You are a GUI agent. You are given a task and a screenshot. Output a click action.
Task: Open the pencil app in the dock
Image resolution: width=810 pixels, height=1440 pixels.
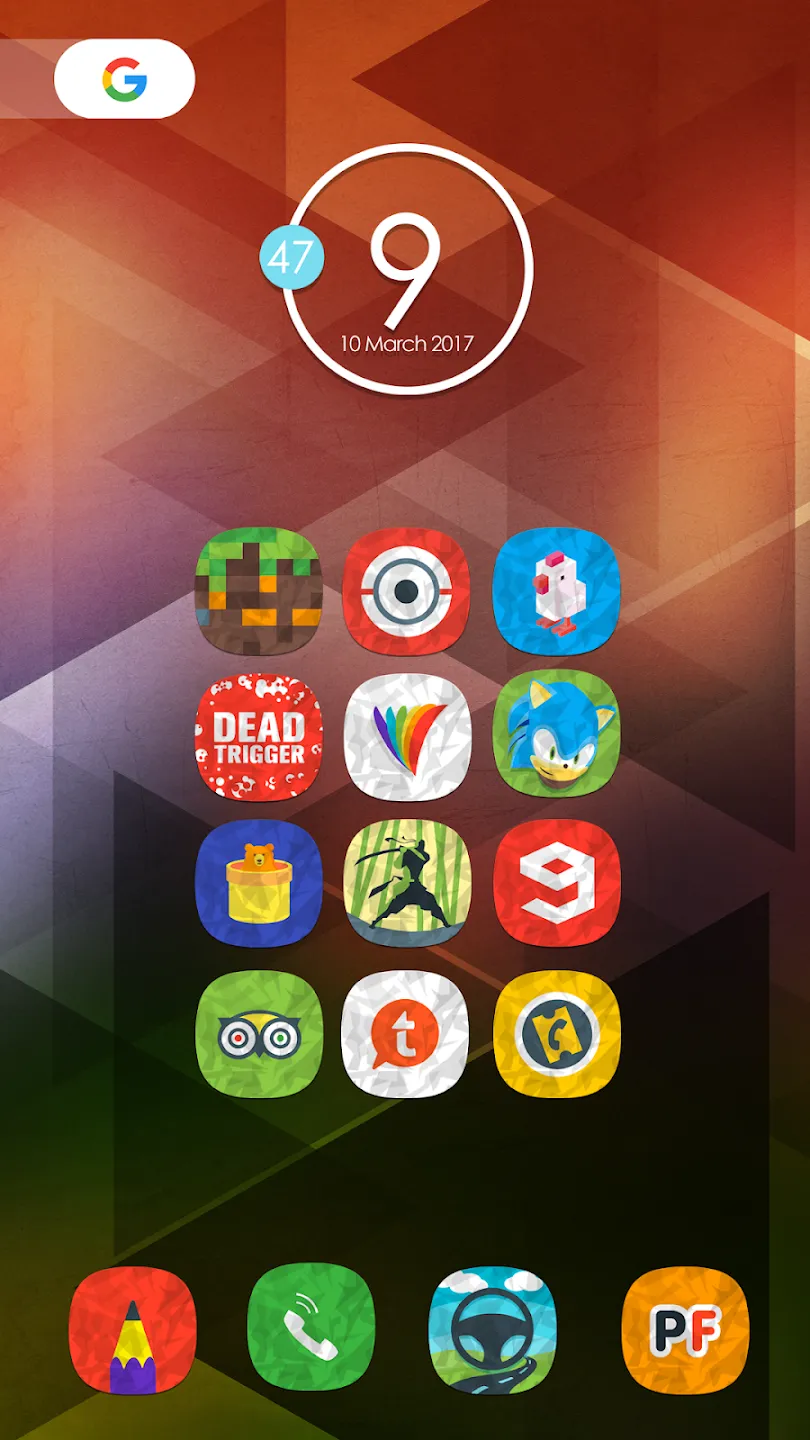click(x=132, y=1330)
